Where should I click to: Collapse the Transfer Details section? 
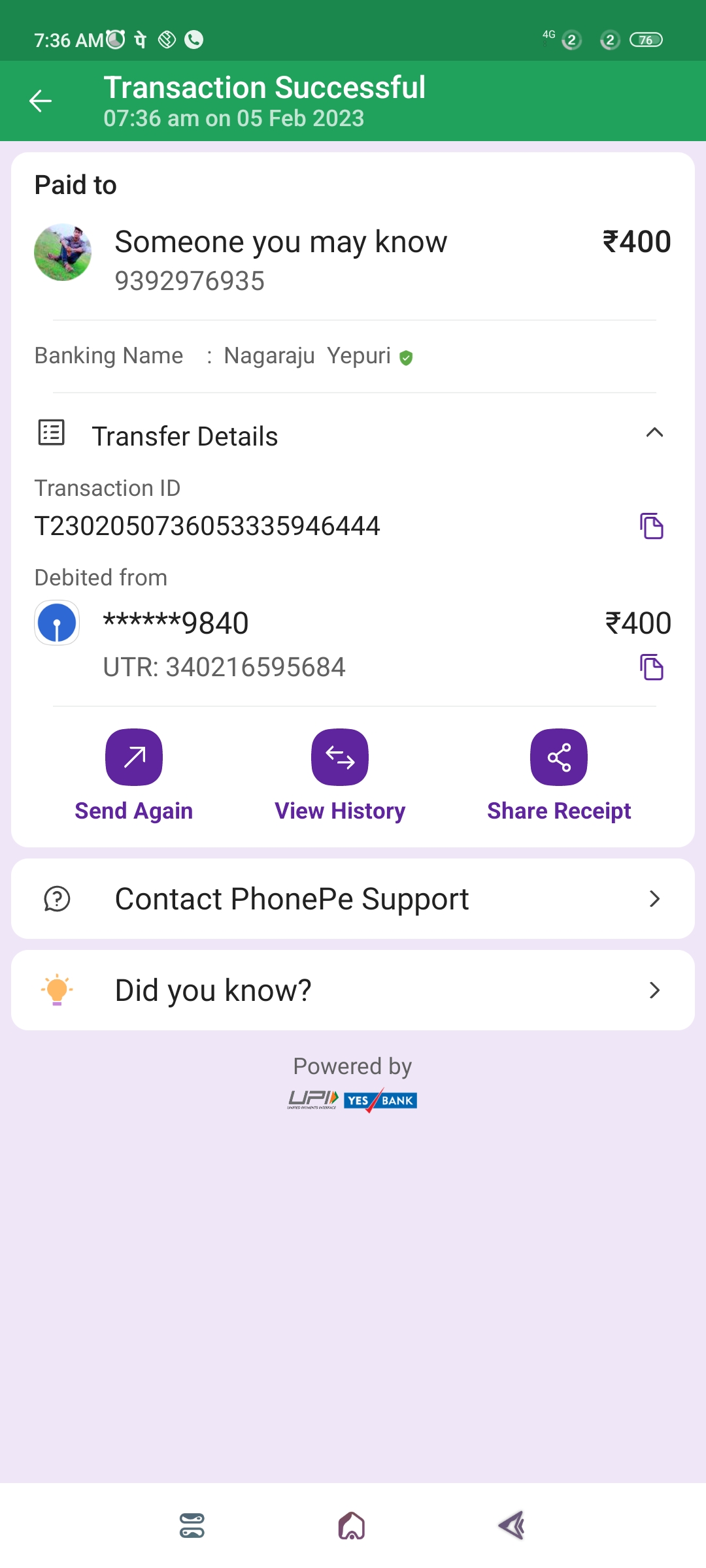654,433
